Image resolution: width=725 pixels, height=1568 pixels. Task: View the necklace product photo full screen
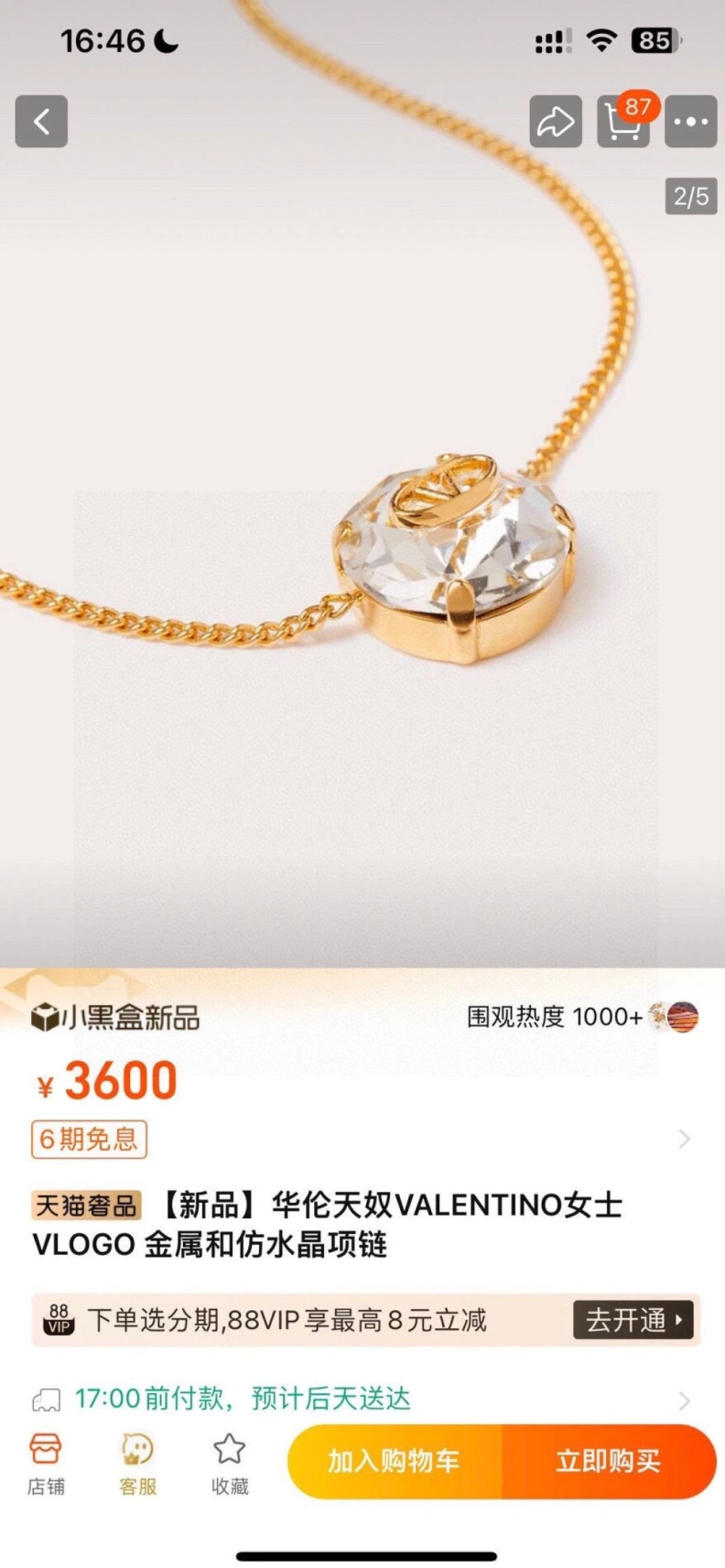pos(362,549)
